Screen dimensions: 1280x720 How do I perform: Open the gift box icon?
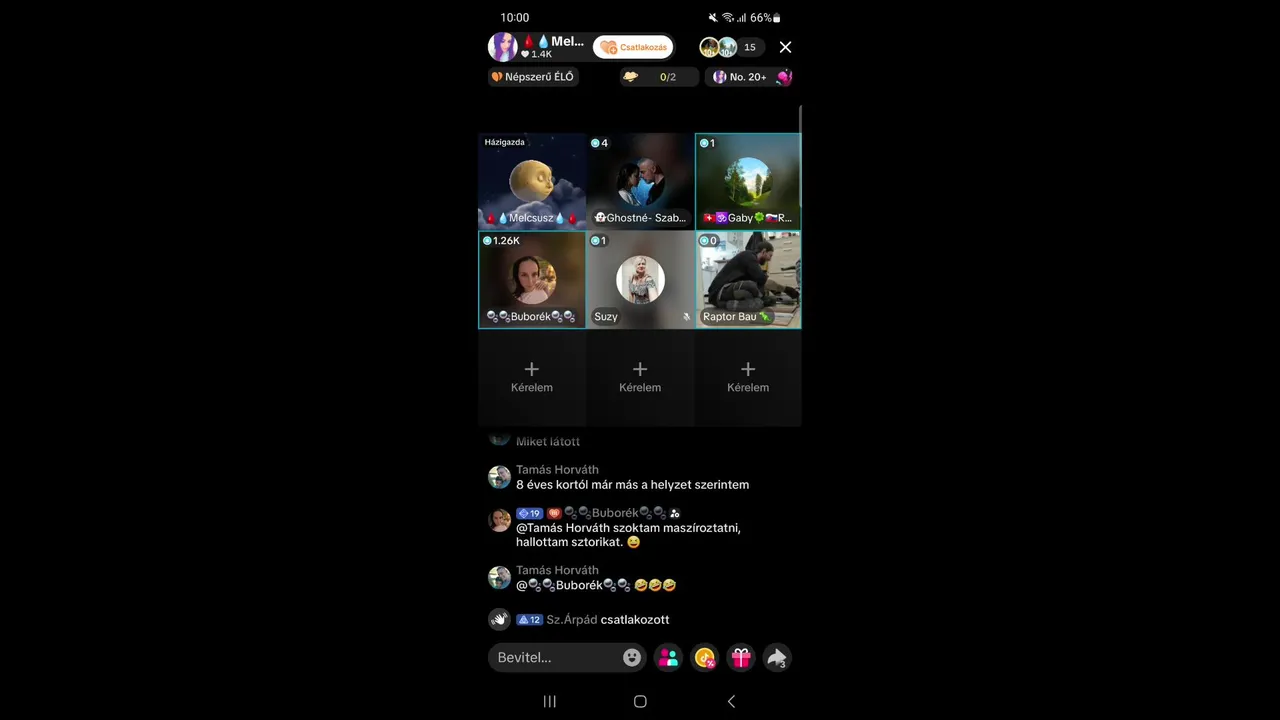tap(741, 657)
